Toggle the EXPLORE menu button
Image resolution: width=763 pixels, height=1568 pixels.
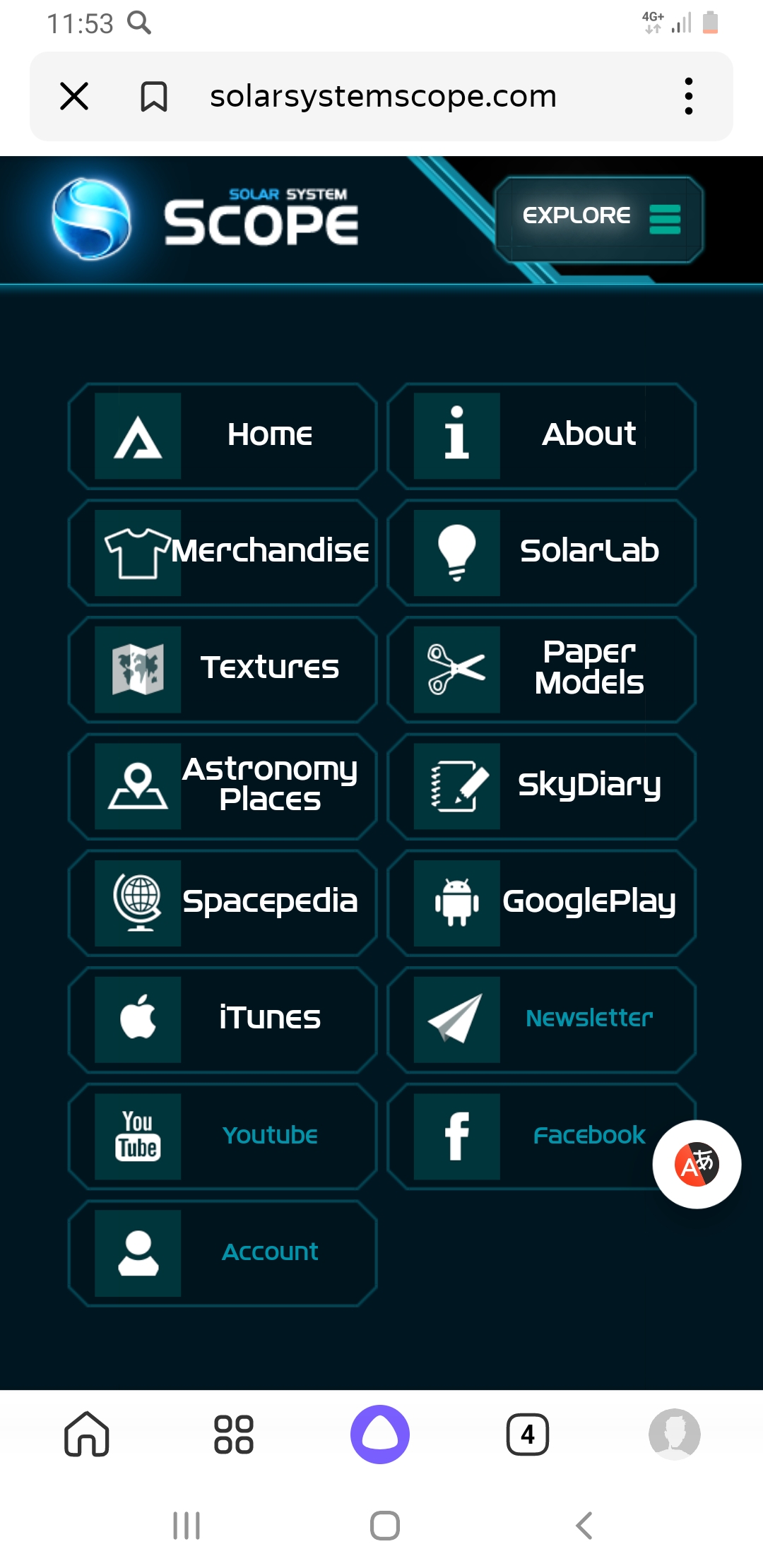click(599, 218)
